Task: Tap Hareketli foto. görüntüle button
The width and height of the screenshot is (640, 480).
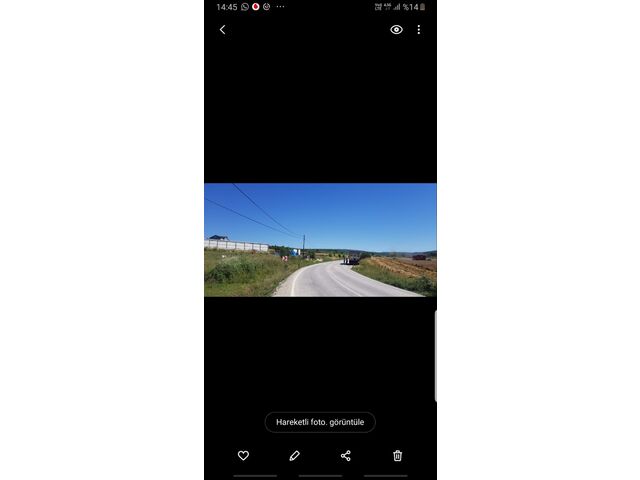Action: pyautogui.click(x=320, y=422)
